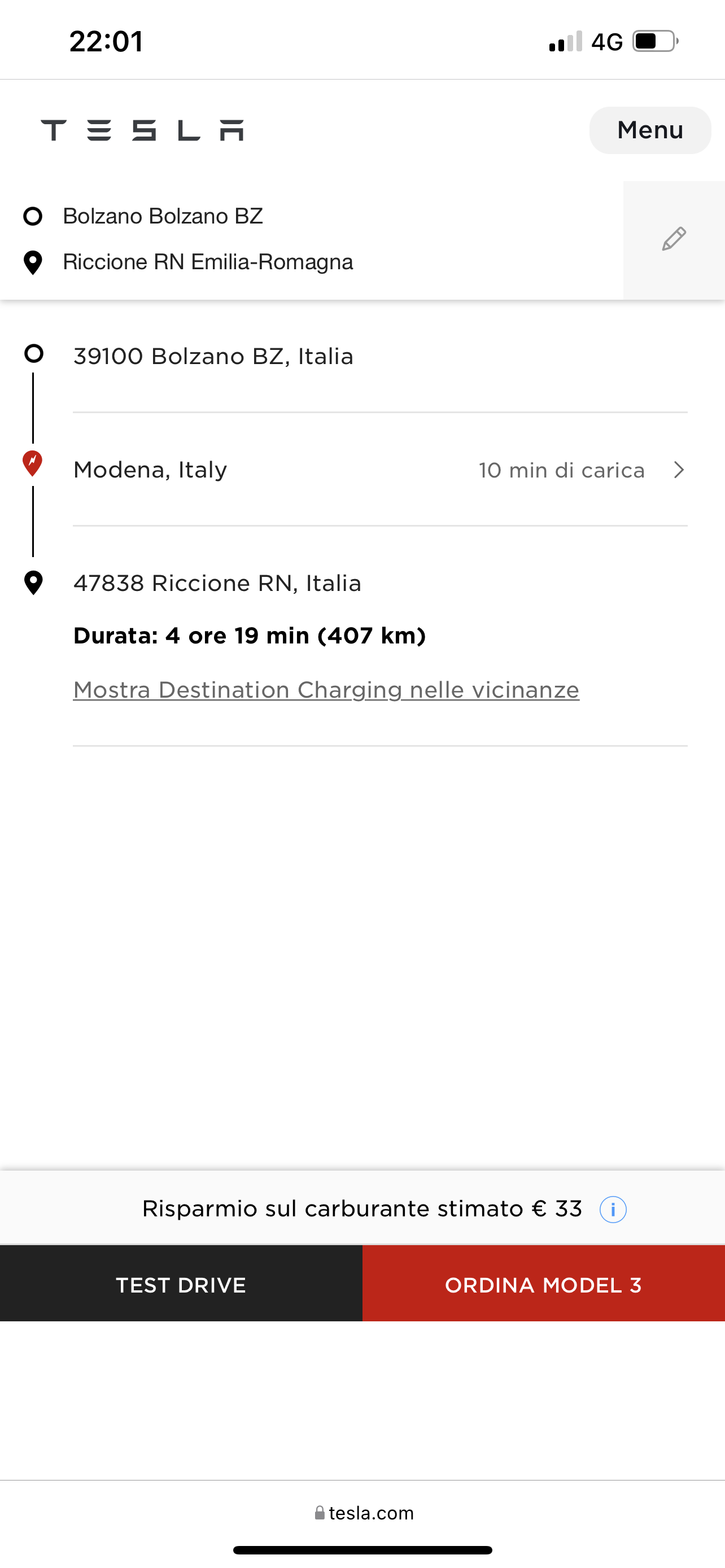The height and width of the screenshot is (1568, 725).
Task: Open the fuel savings info icon
Action: click(x=613, y=1209)
